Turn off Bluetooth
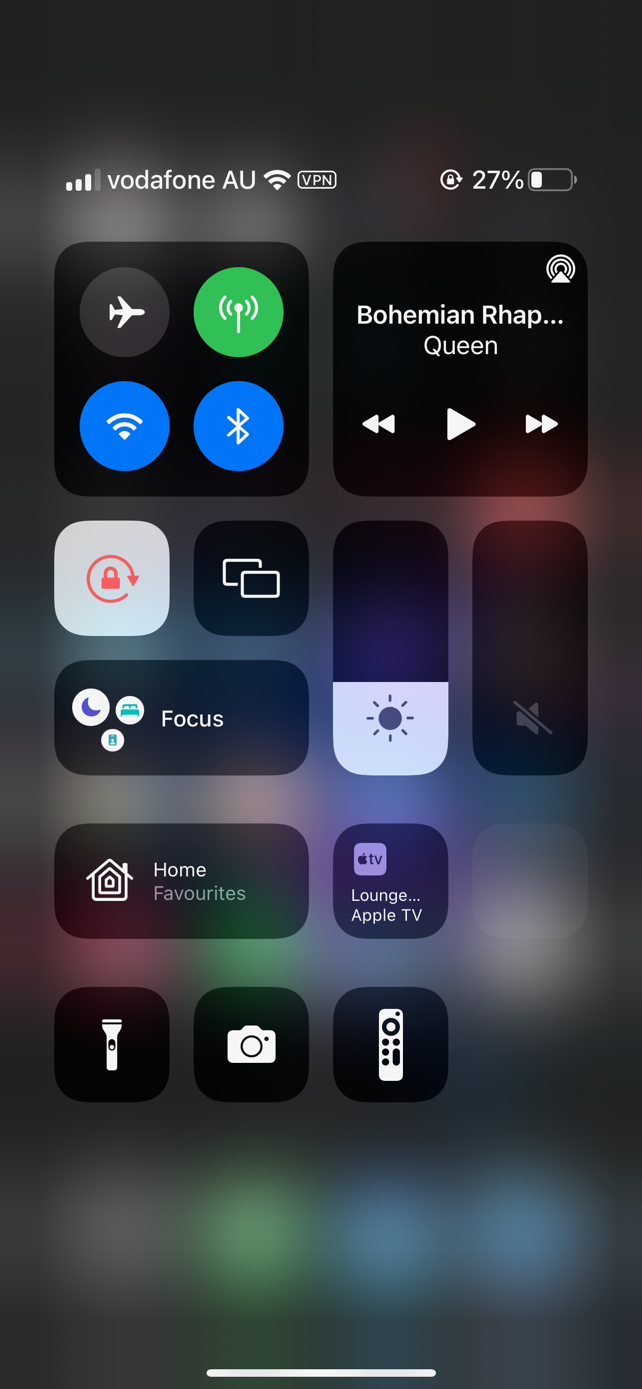 238,426
